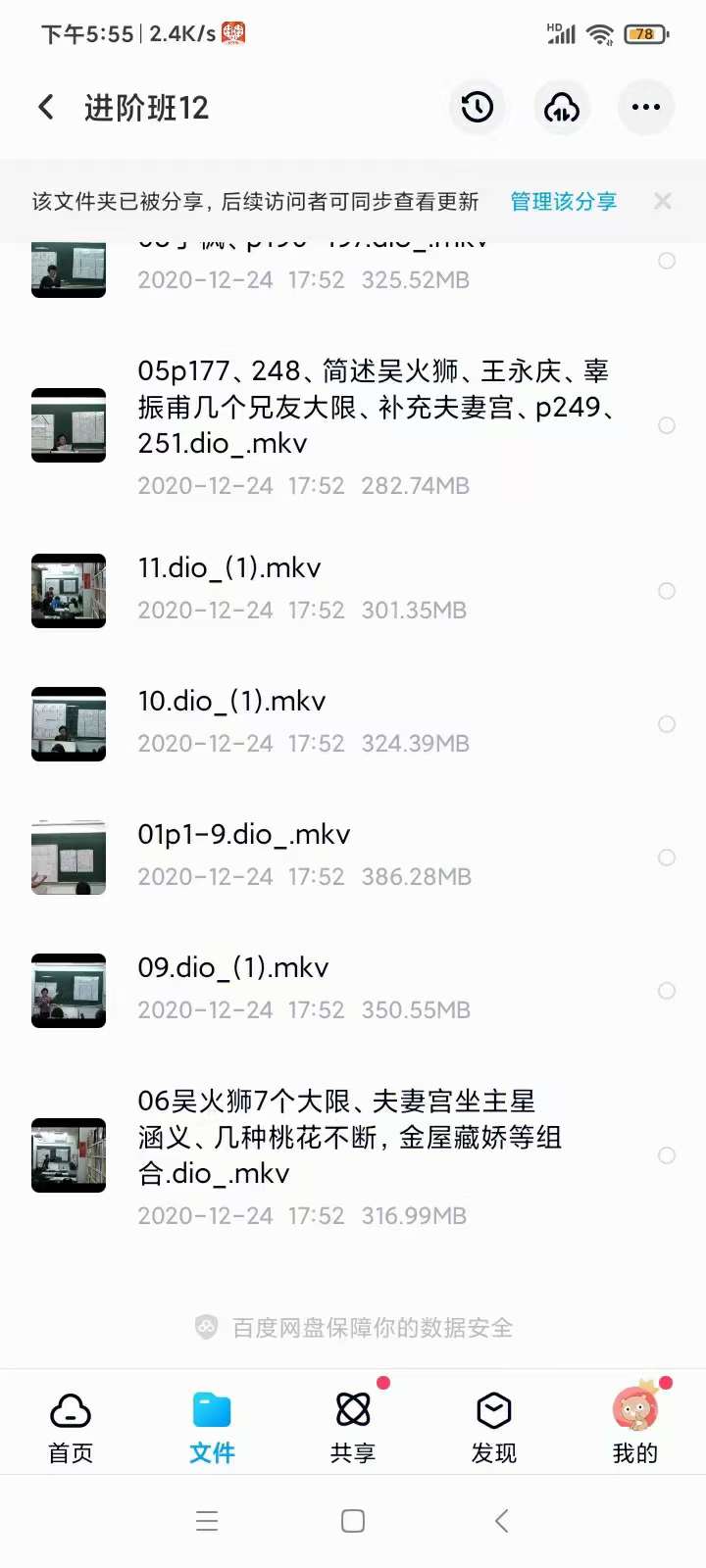
Task: Check the selection circle for 09.dio_(1).mkv
Action: point(667,988)
